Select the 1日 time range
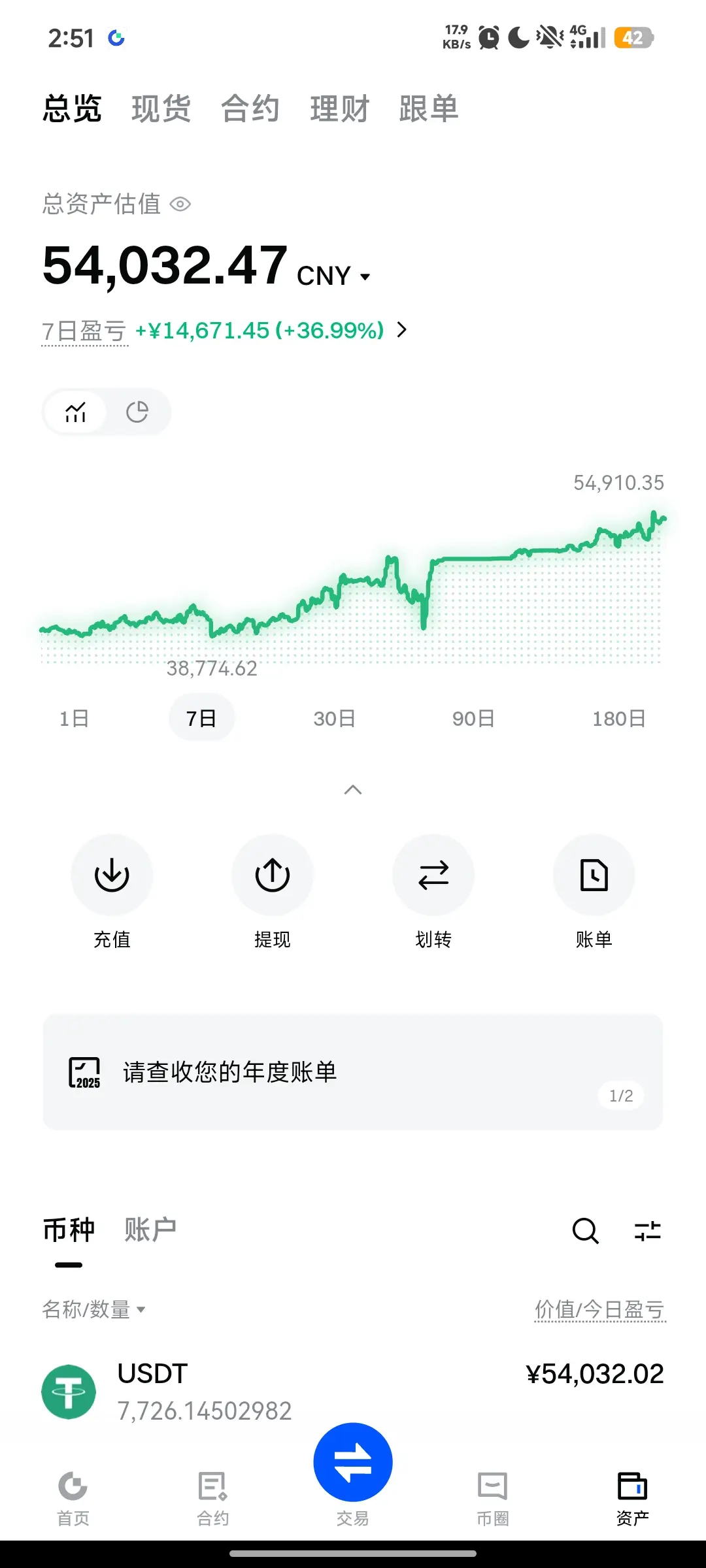 click(74, 719)
